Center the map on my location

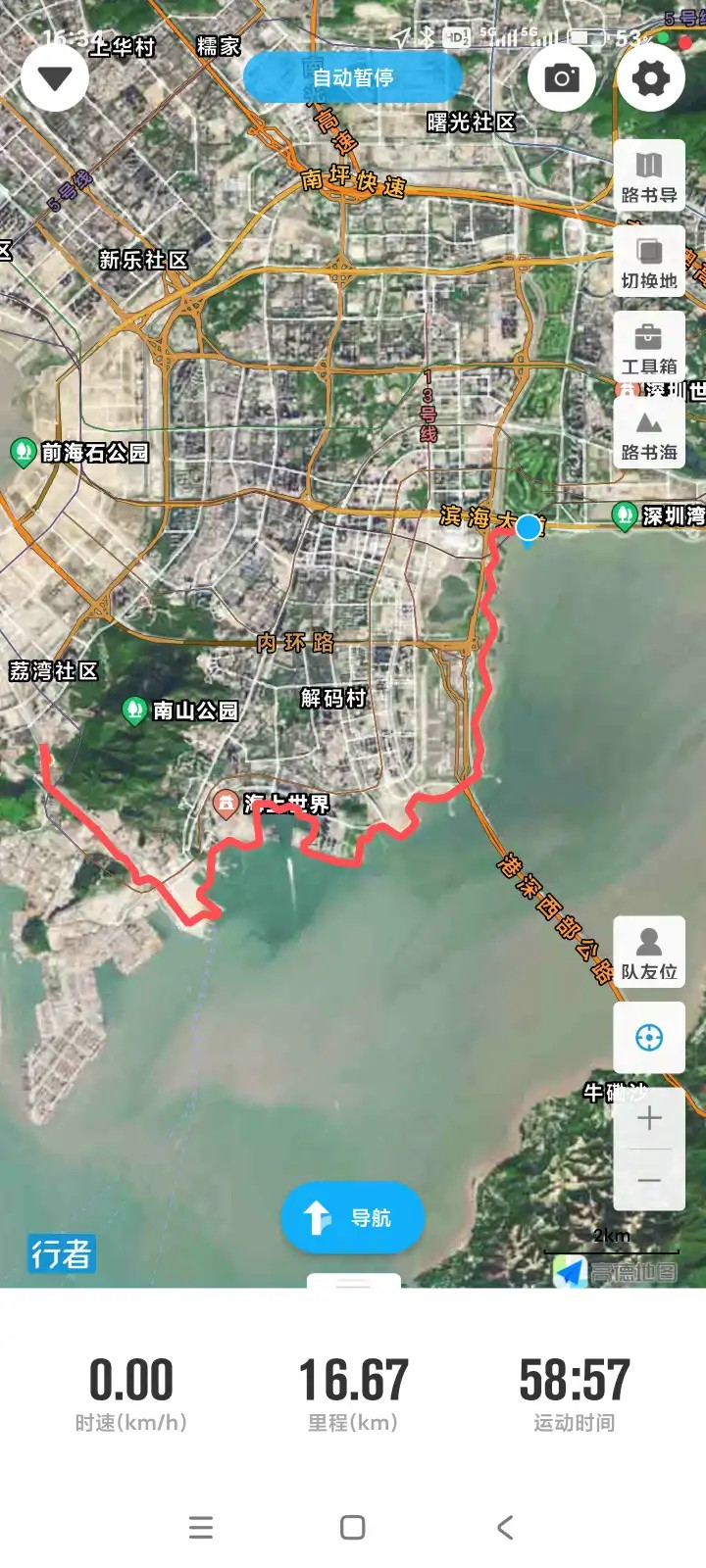click(x=649, y=1037)
